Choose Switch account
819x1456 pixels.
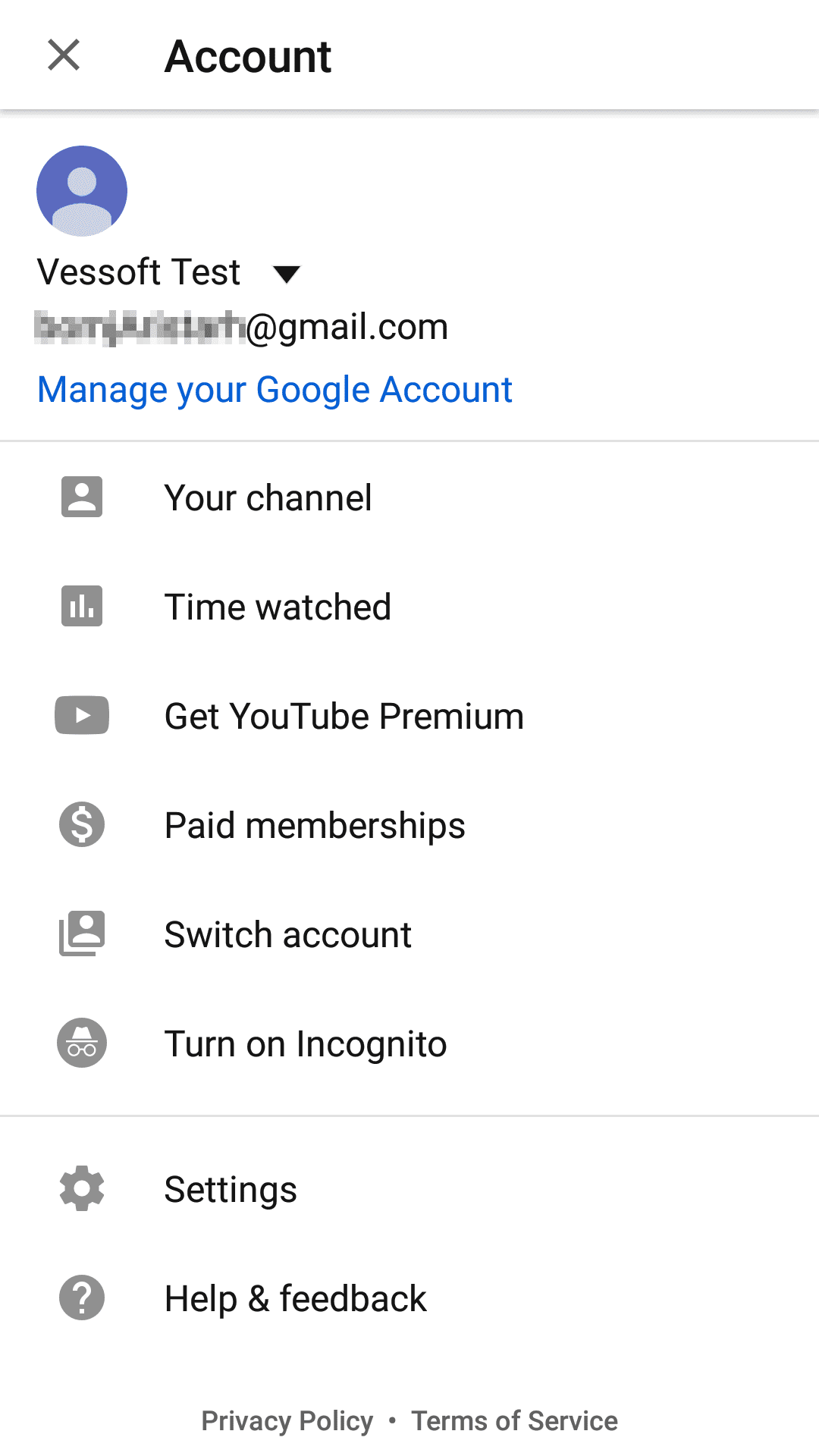(409, 935)
